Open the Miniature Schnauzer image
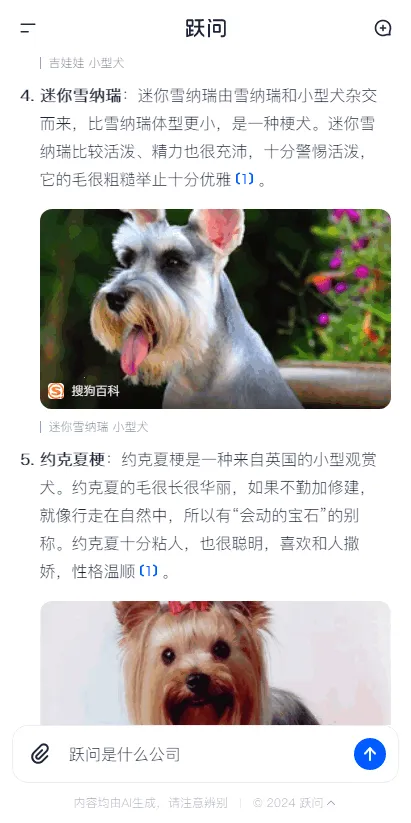 tap(215, 309)
